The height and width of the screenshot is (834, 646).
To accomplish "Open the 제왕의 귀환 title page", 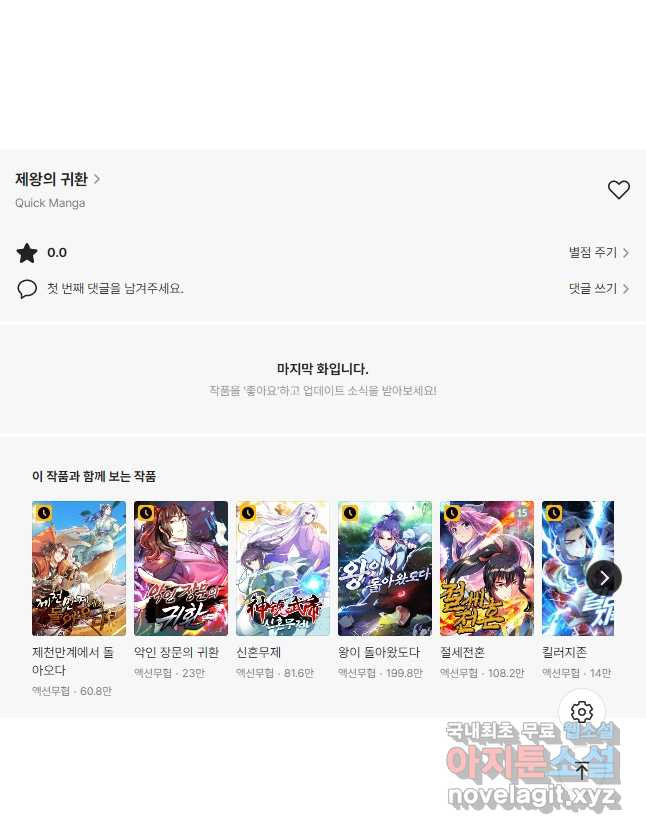I will 57,180.
